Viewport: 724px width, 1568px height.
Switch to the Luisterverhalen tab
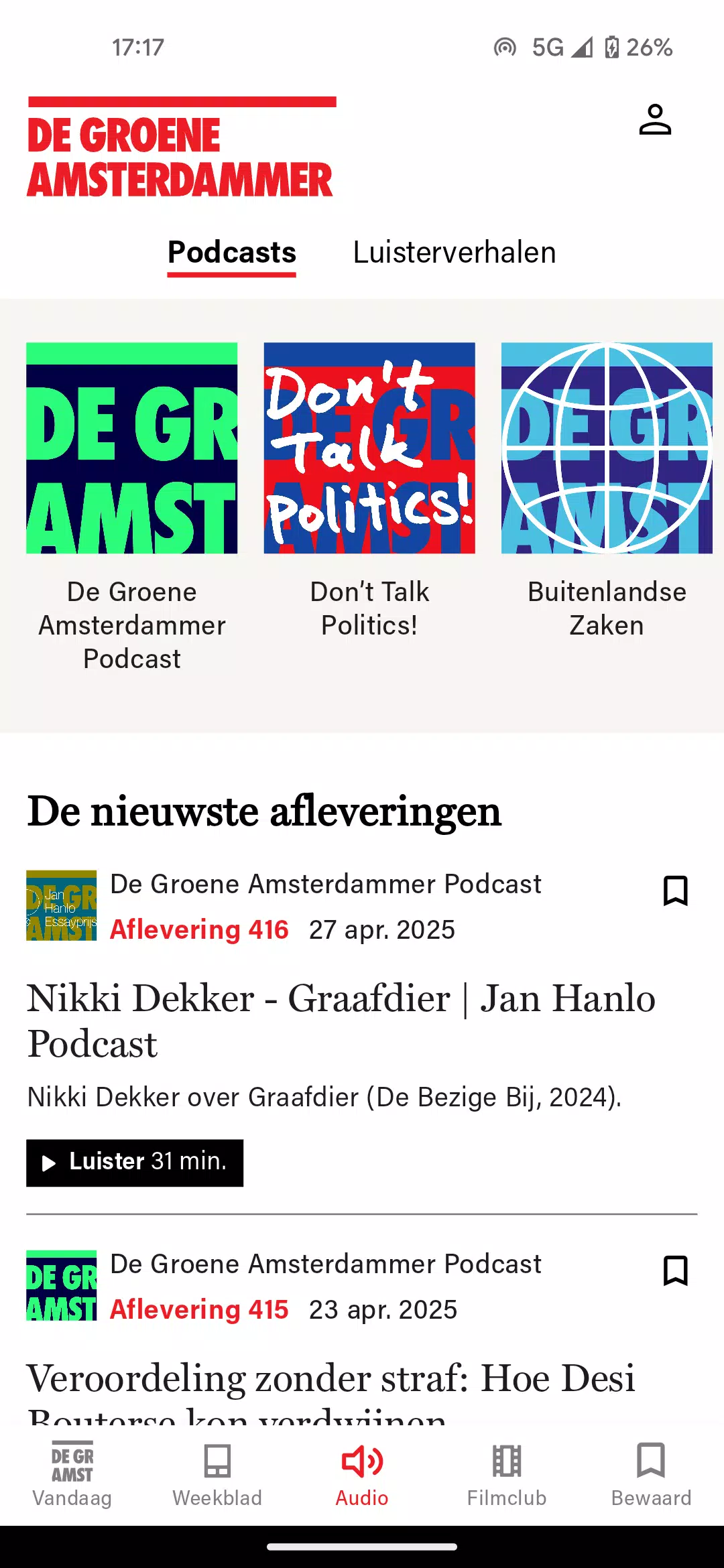(455, 253)
